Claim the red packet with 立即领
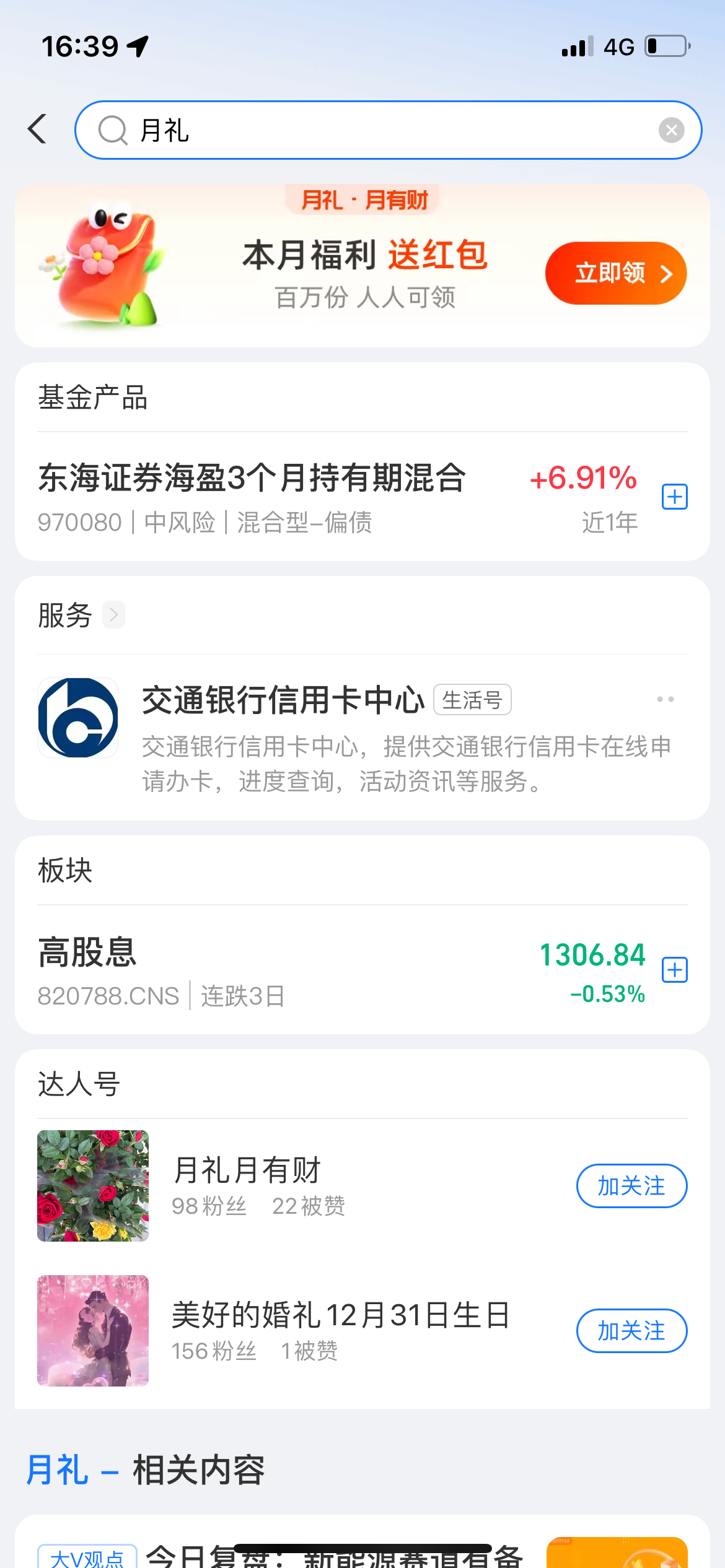725x1568 pixels. click(x=615, y=273)
